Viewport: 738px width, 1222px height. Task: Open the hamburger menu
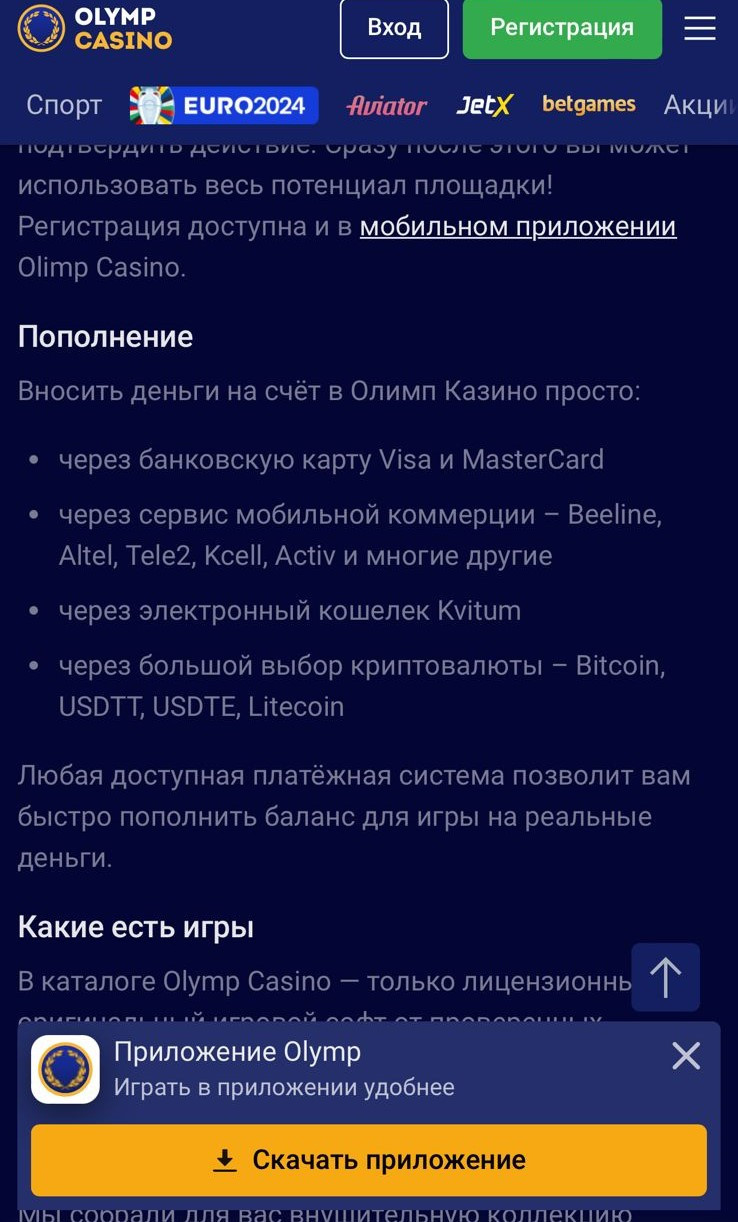(699, 28)
